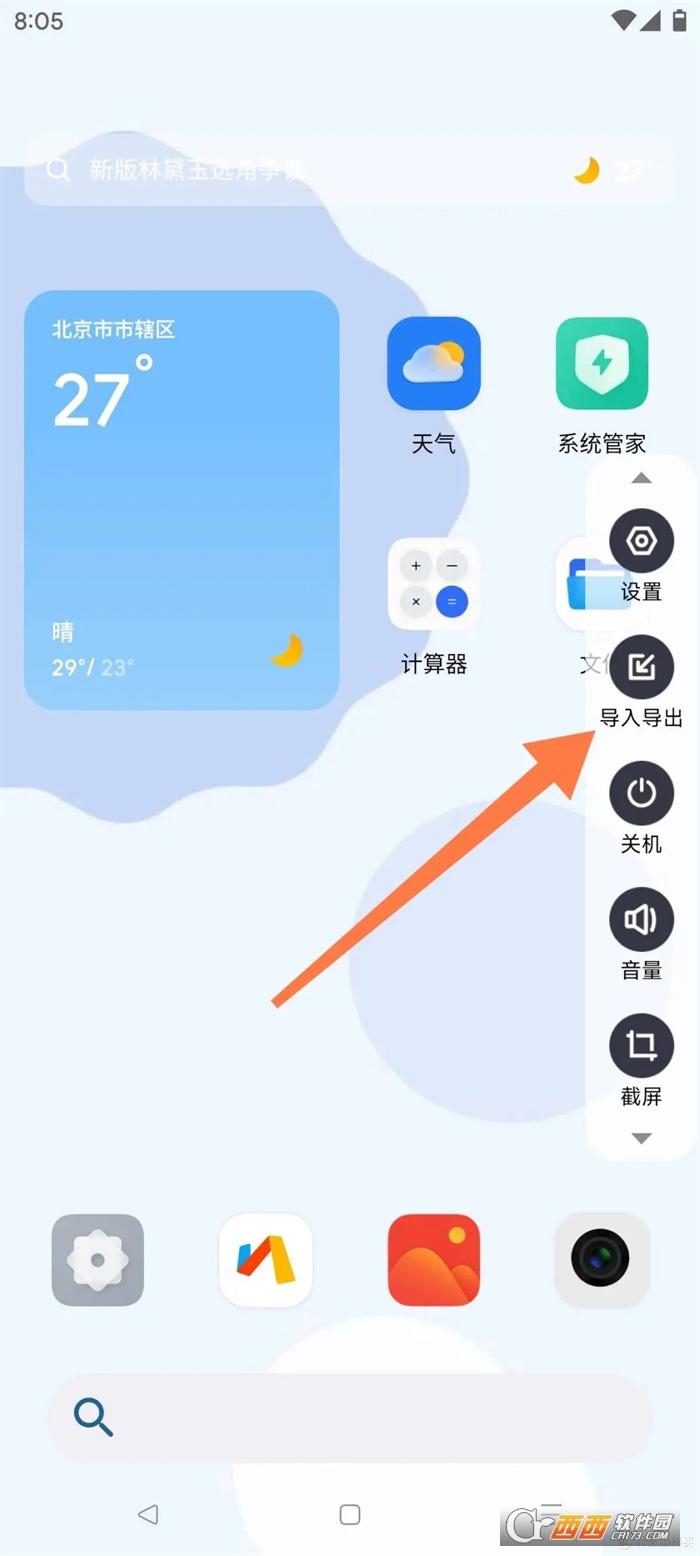Tap the bottom search box
The width and height of the screenshot is (700, 1556).
coord(350,1417)
